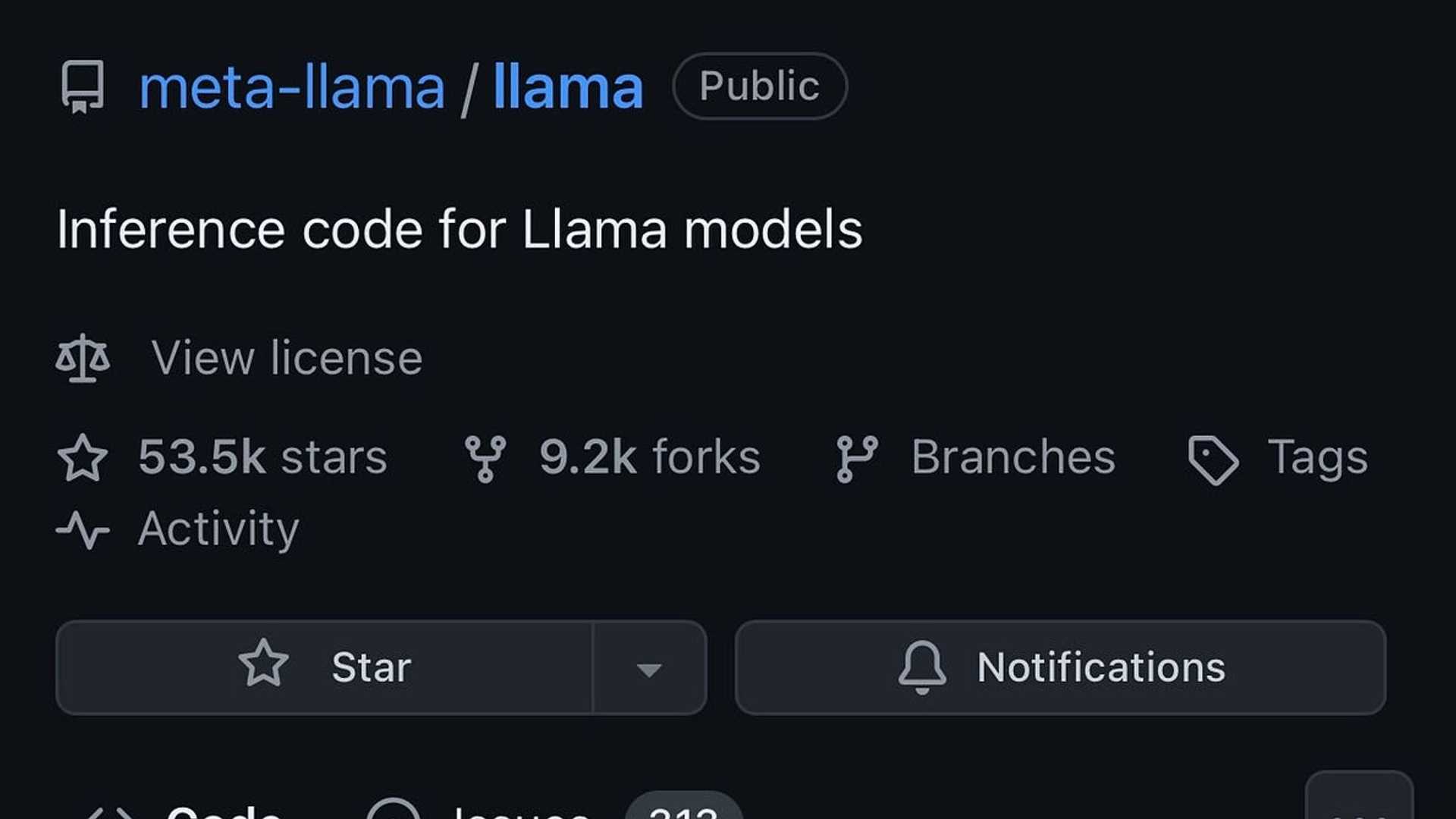Screen dimensions: 1456x819
Task: Open the Notifications button
Action: [x=1060, y=667]
